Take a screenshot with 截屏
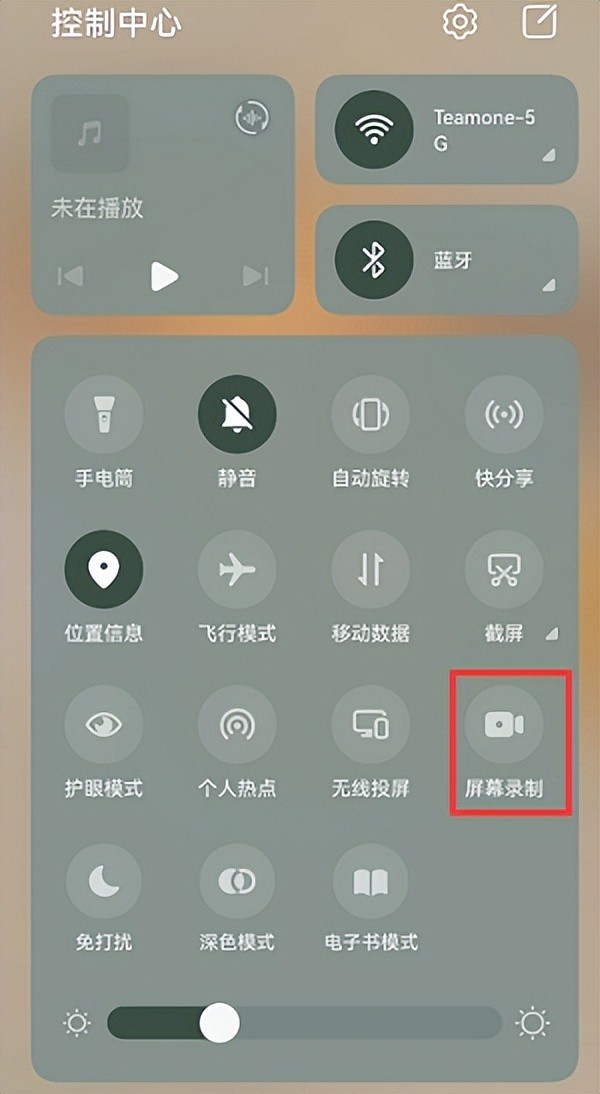The width and height of the screenshot is (600, 1094). click(504, 570)
